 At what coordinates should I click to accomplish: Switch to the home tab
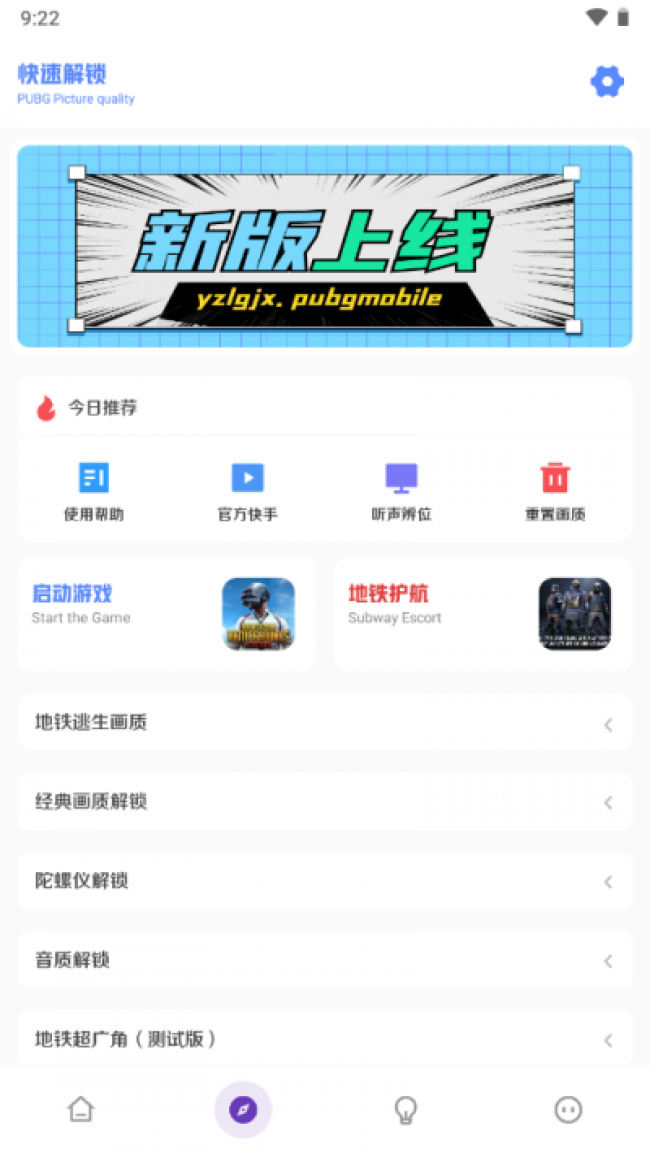(x=81, y=1109)
